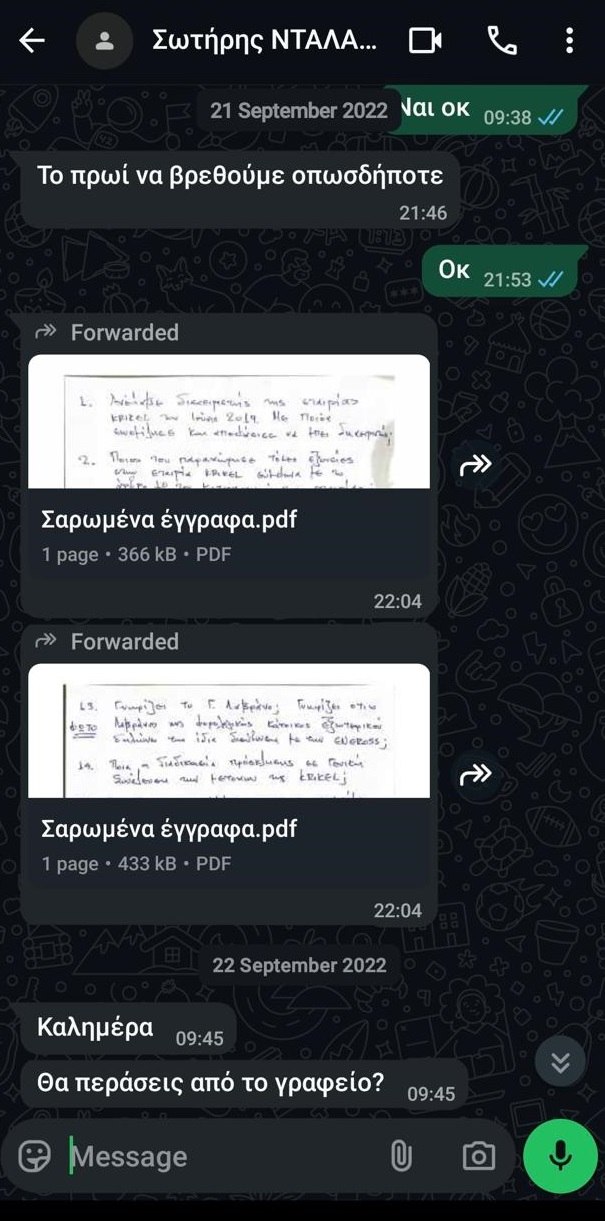This screenshot has height=1221, width=605.
Task: Open the emoji picker
Action: (35, 1157)
